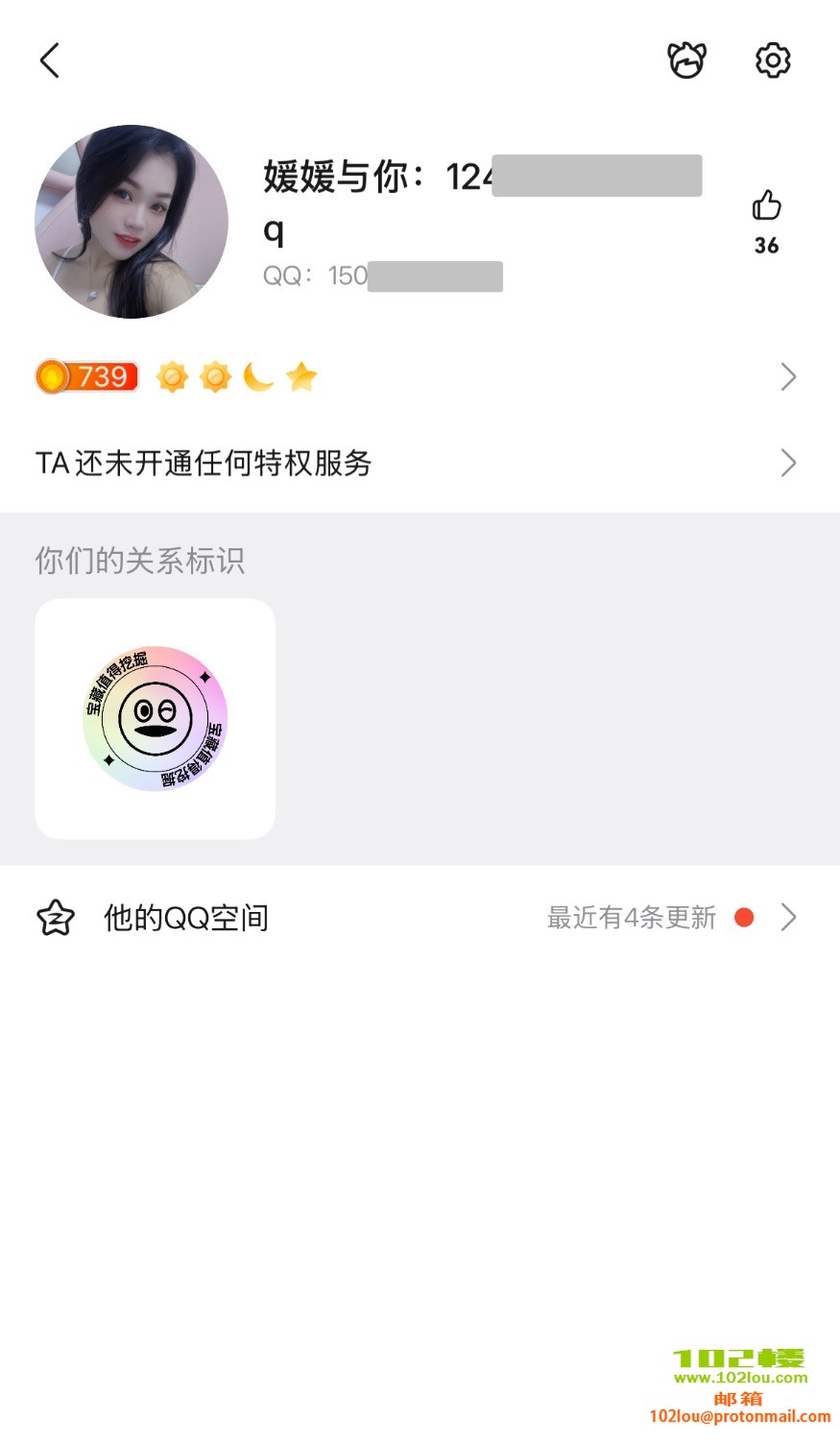Open the level 739 details row
840x1440 pixels.
[x=419, y=377]
